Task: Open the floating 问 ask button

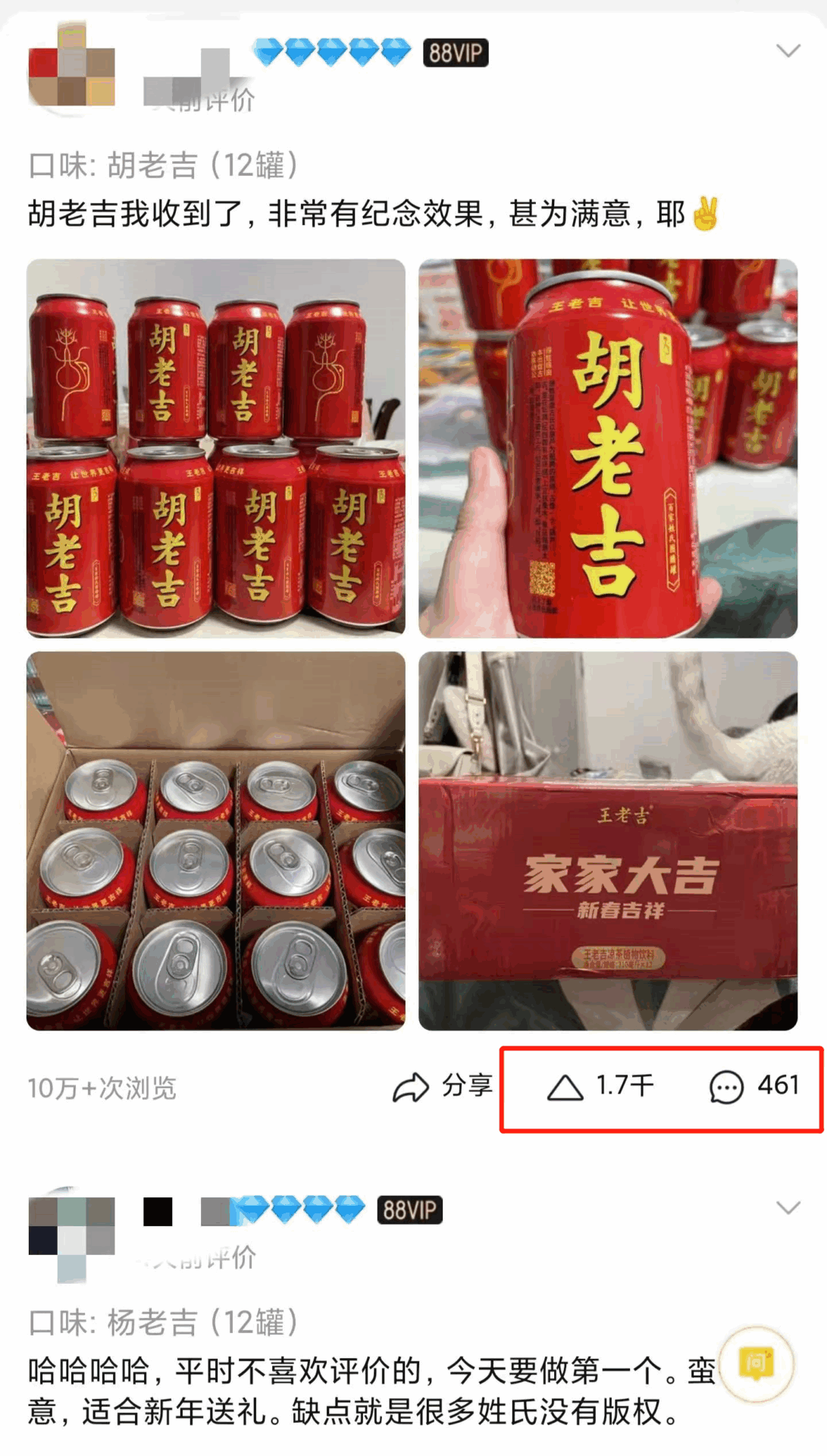Action: point(757,1364)
